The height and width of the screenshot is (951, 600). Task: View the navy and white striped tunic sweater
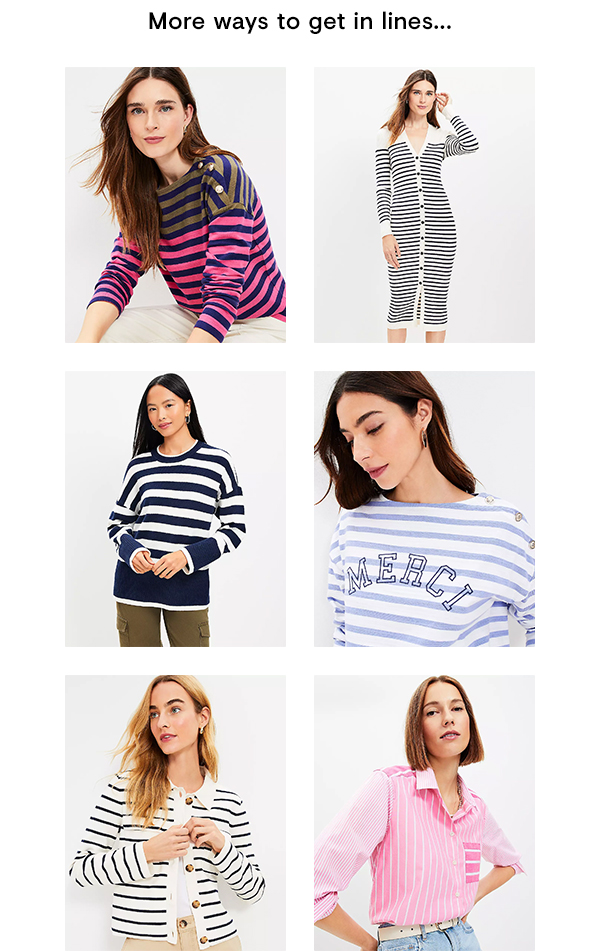[x=175, y=509]
